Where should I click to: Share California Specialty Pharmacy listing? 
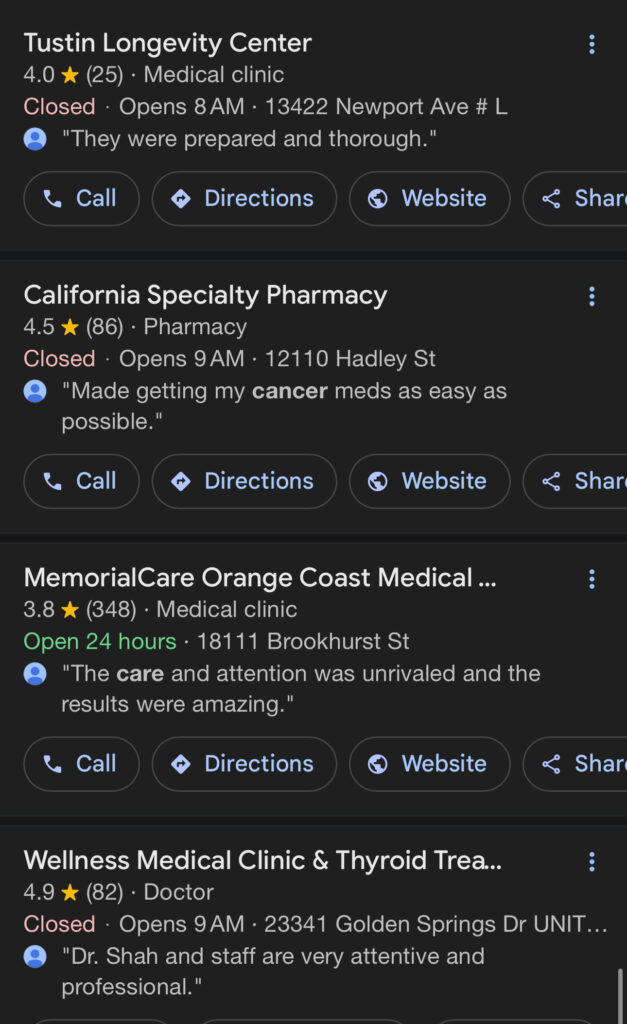[x=575, y=481]
